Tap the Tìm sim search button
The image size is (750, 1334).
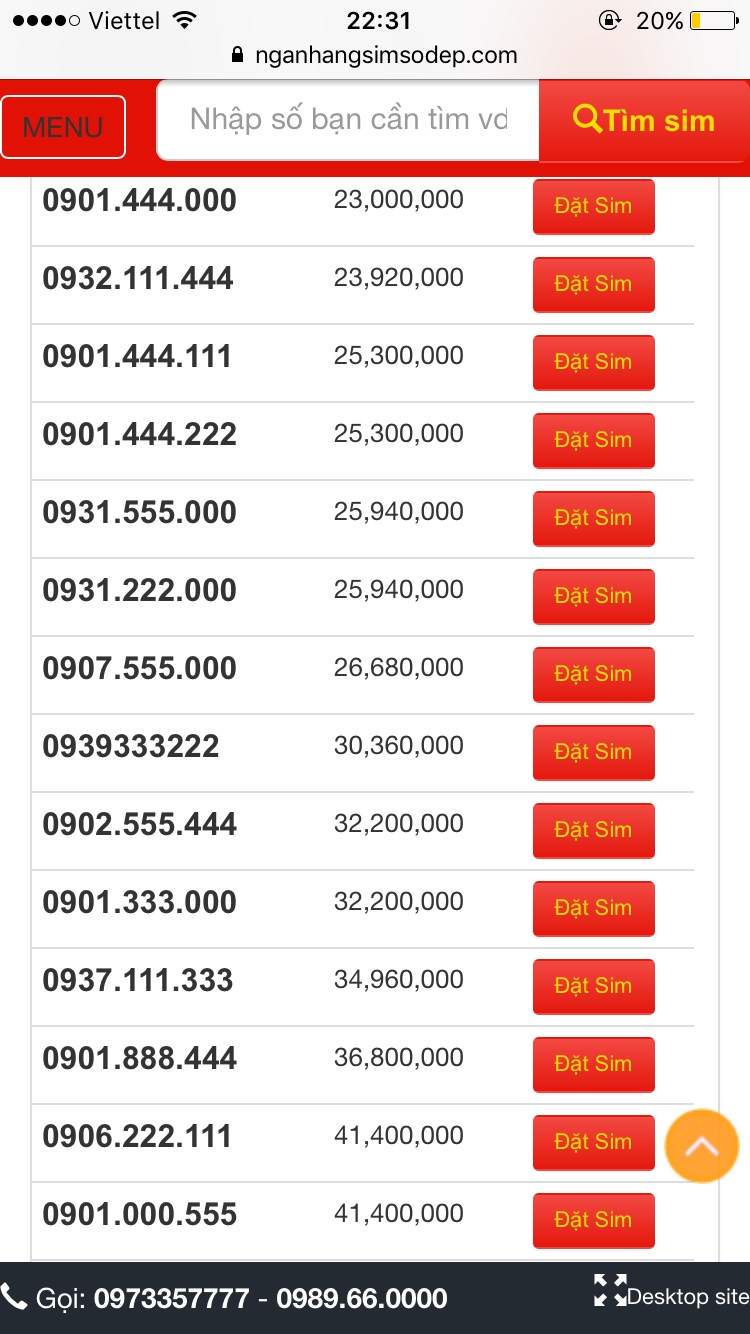[644, 121]
